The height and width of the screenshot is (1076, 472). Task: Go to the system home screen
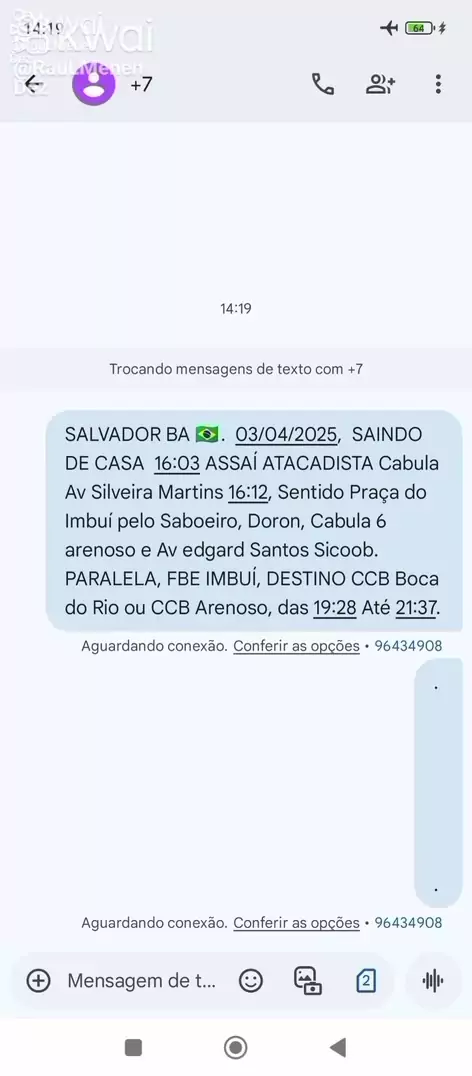coord(236,1047)
